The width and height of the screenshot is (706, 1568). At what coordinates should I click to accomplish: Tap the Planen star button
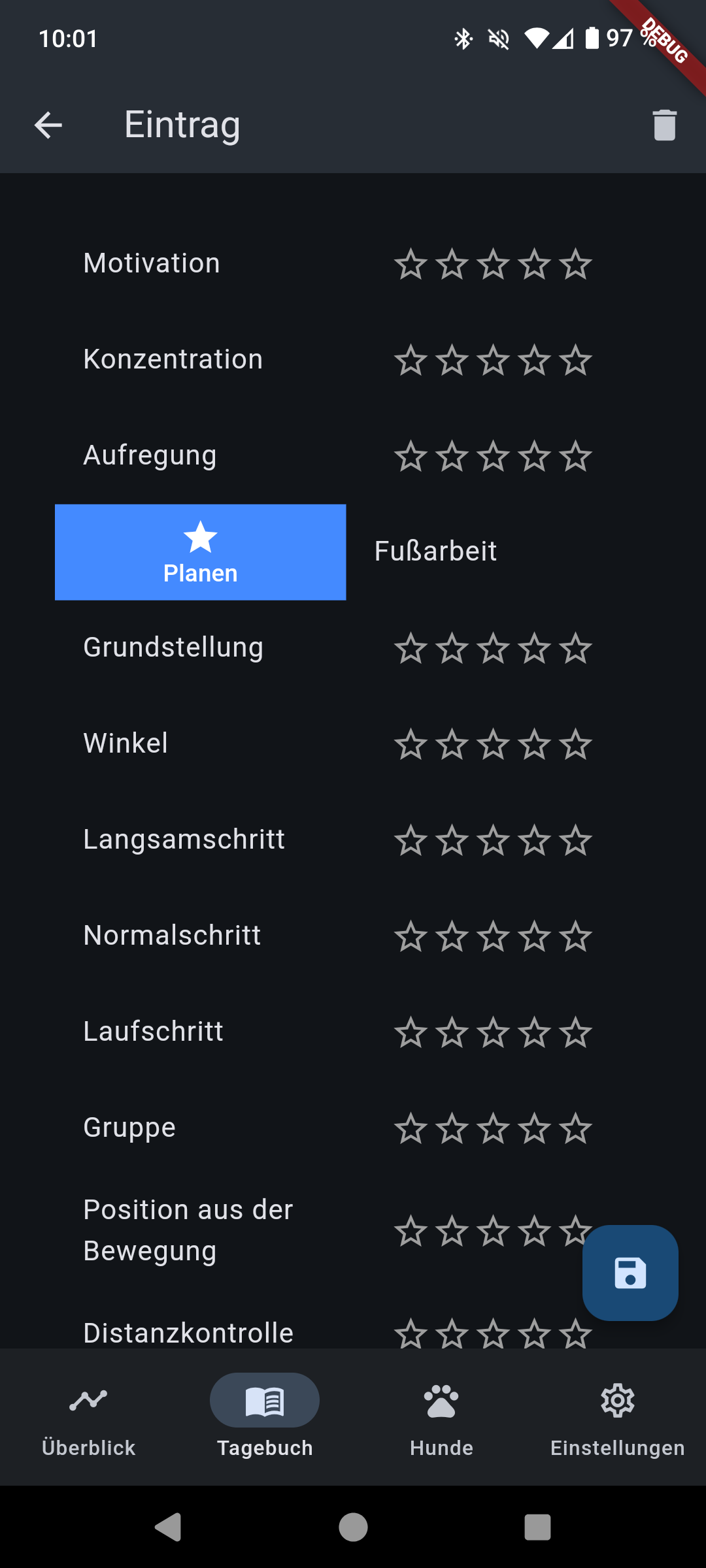pyautogui.click(x=200, y=552)
